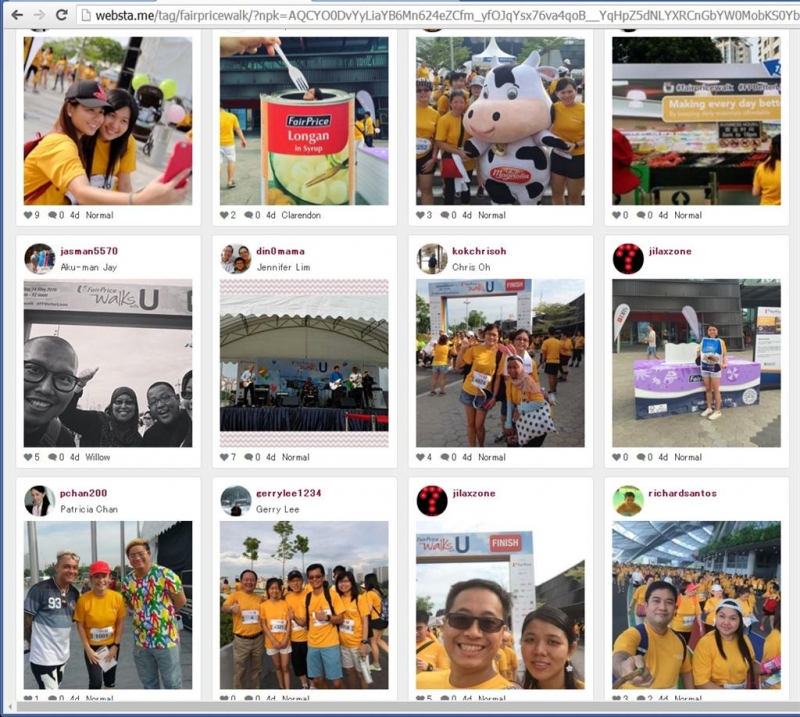Viewport: 800px width, 717px height.
Task: Open gerrylee1234's group photo
Action: [x=304, y=605]
